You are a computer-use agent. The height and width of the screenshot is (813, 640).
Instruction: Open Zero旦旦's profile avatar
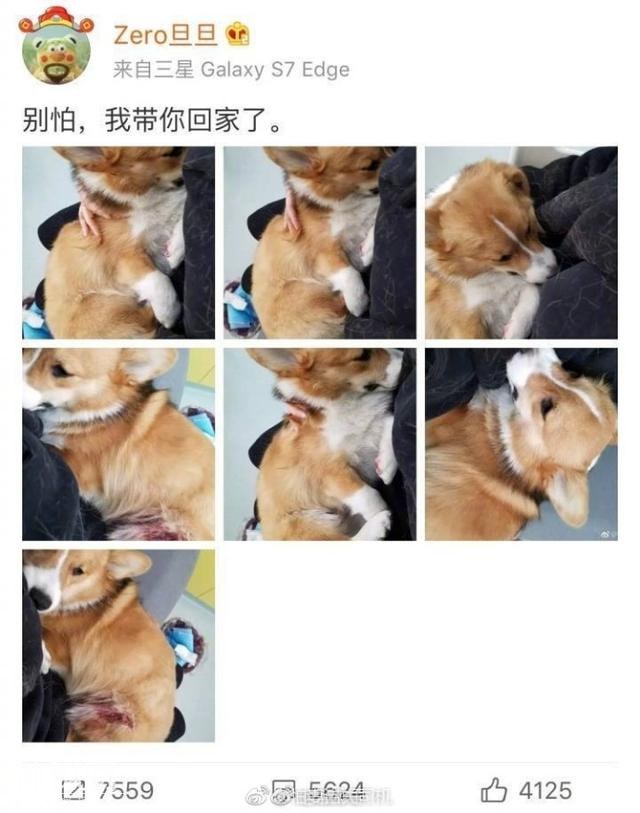(56, 46)
